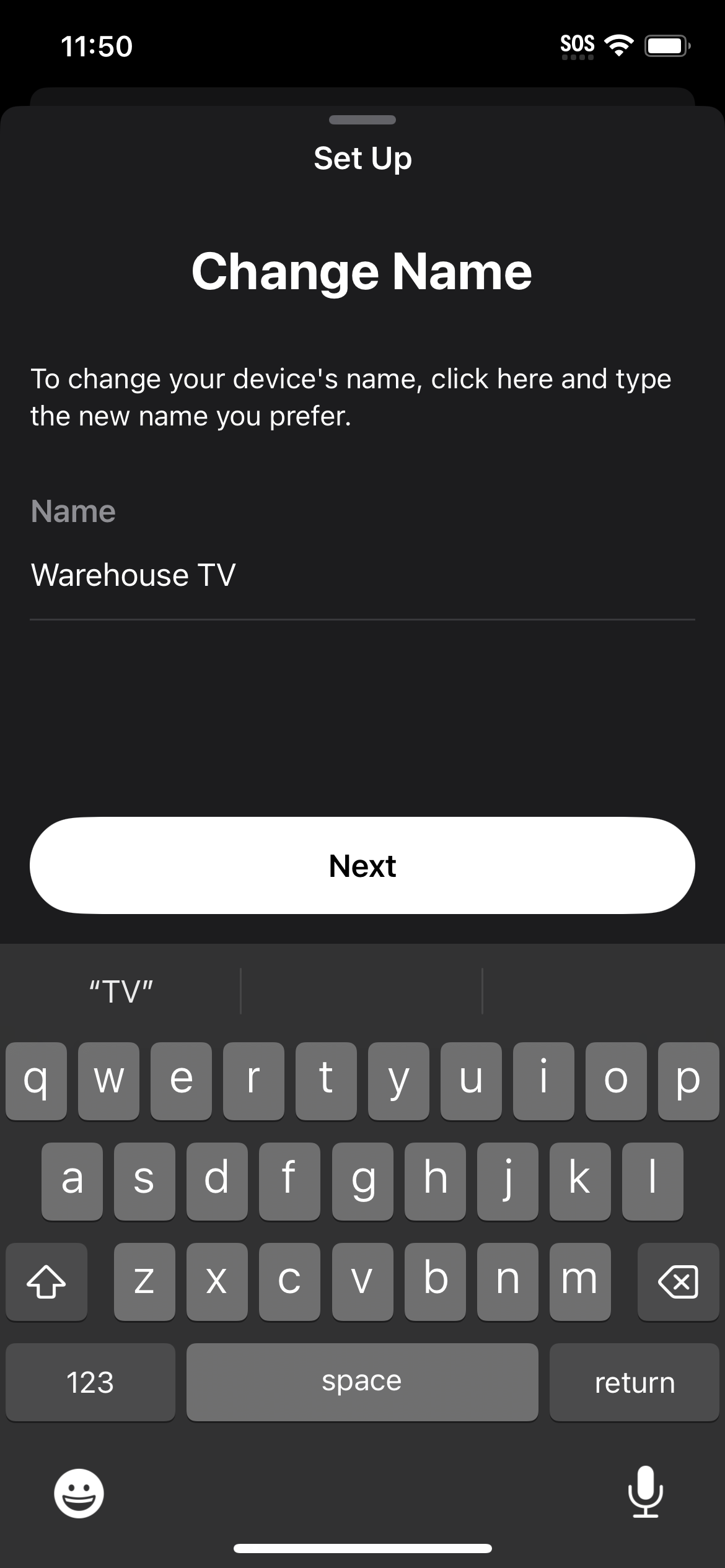This screenshot has width=725, height=1568.
Task: Tap the sheet's top grabber handle
Action: click(x=362, y=120)
